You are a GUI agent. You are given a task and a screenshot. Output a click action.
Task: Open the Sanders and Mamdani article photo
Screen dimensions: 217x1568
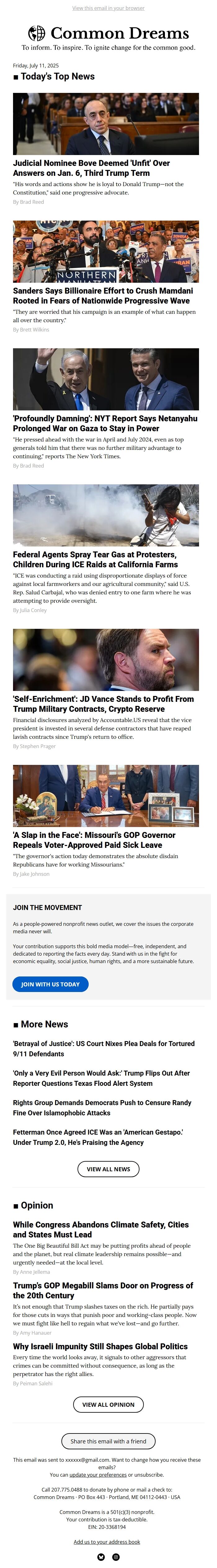point(106,251)
